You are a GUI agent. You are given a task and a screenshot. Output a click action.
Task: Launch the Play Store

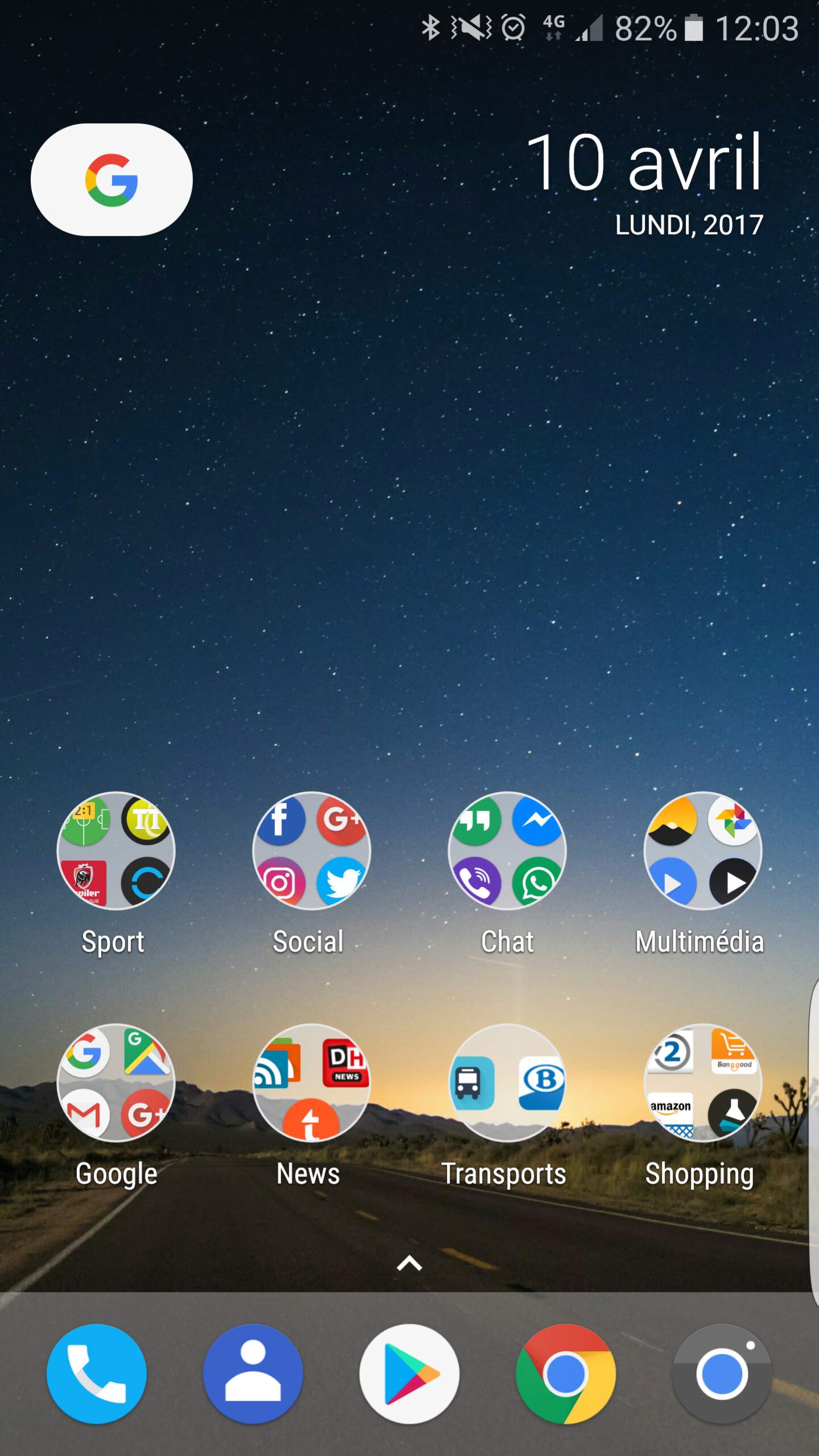coord(409,1374)
